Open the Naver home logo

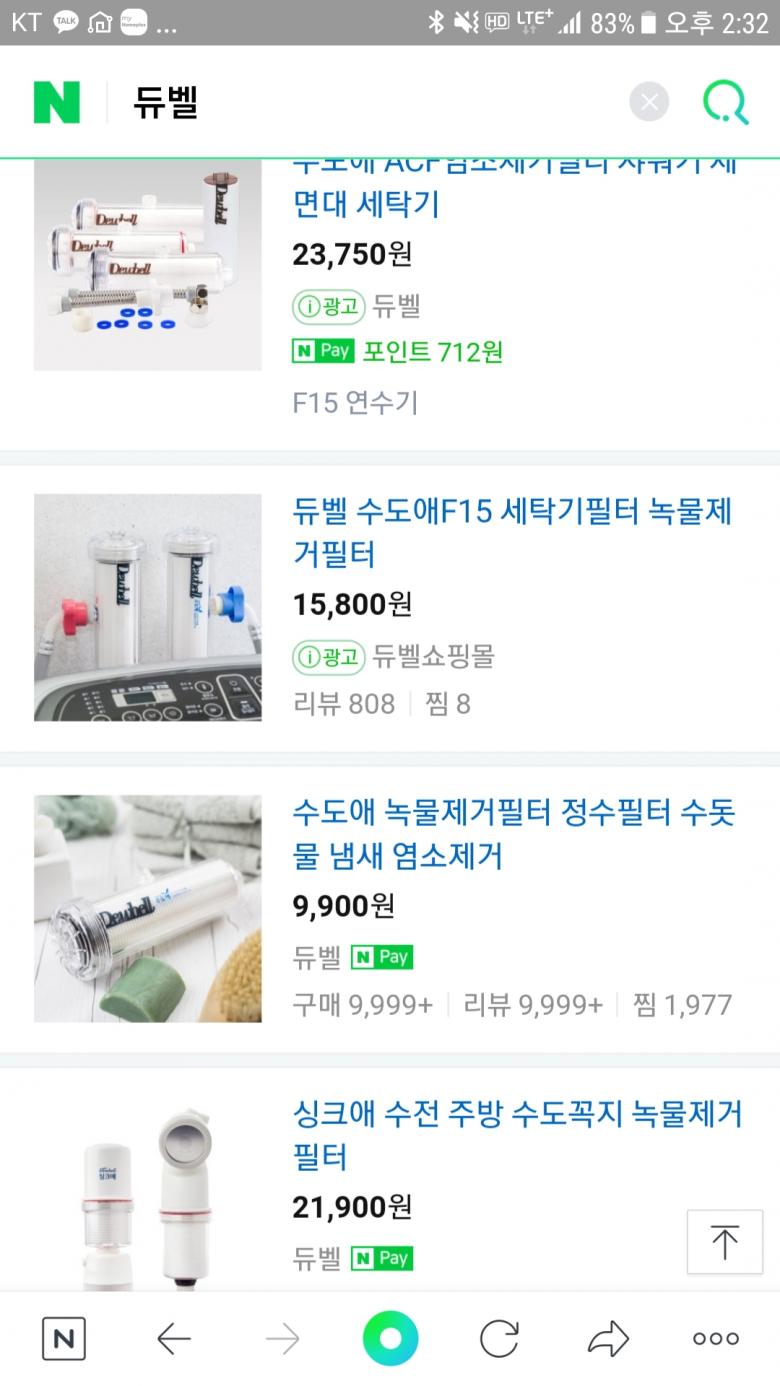57,102
